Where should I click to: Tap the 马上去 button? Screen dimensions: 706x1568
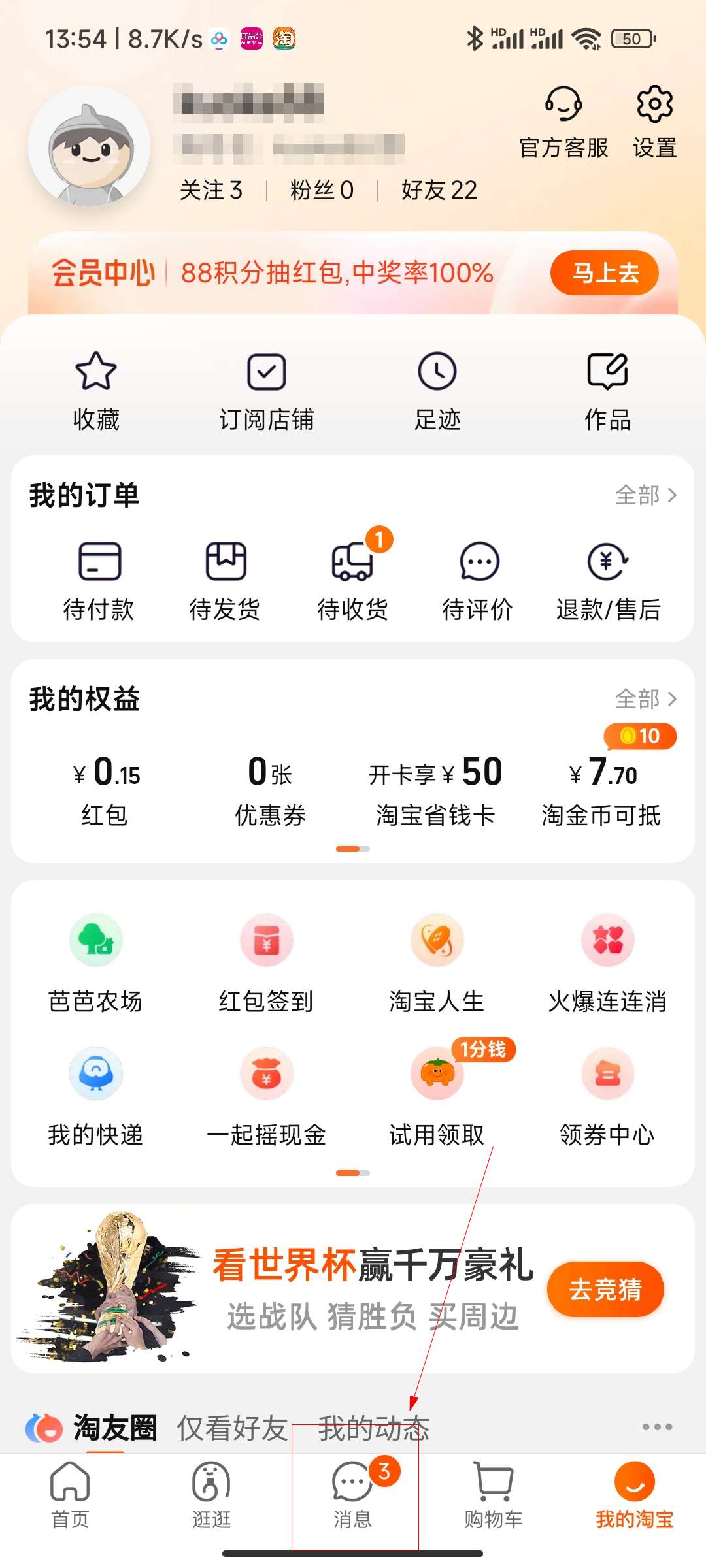[x=605, y=272]
